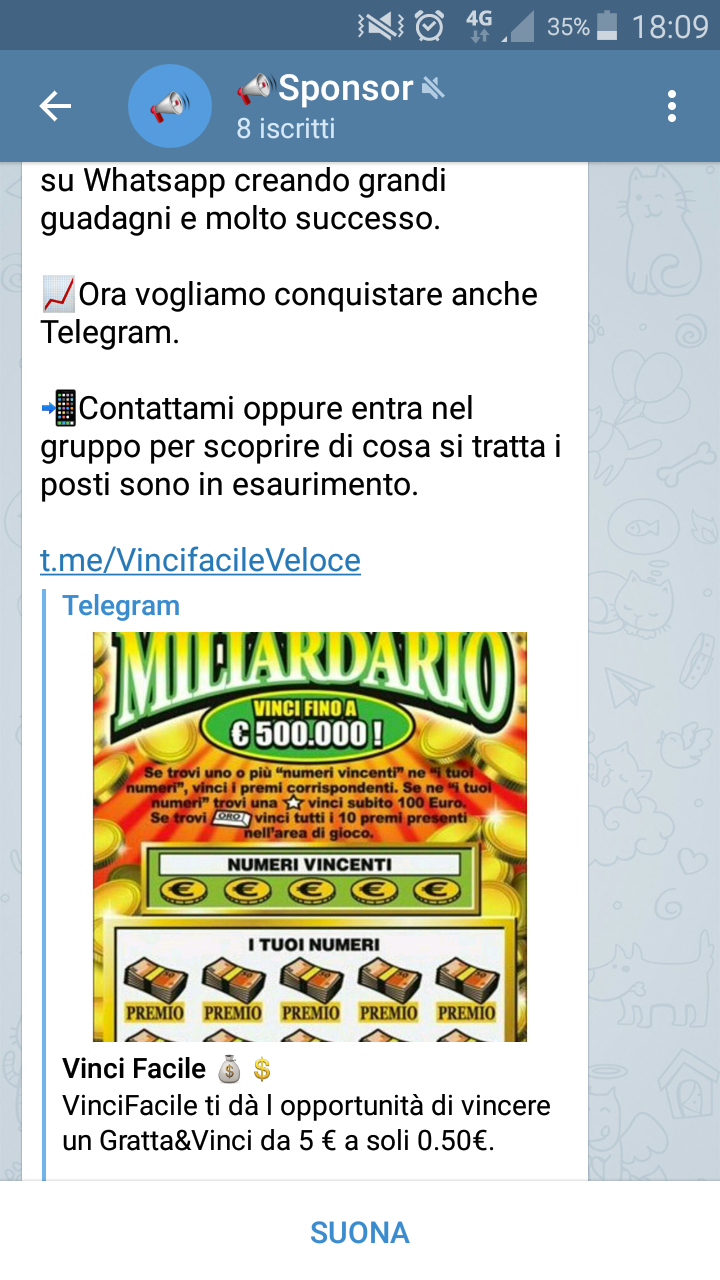The width and height of the screenshot is (720, 1280).
Task: Open the Sponsor channel profile picture
Action: [169, 106]
